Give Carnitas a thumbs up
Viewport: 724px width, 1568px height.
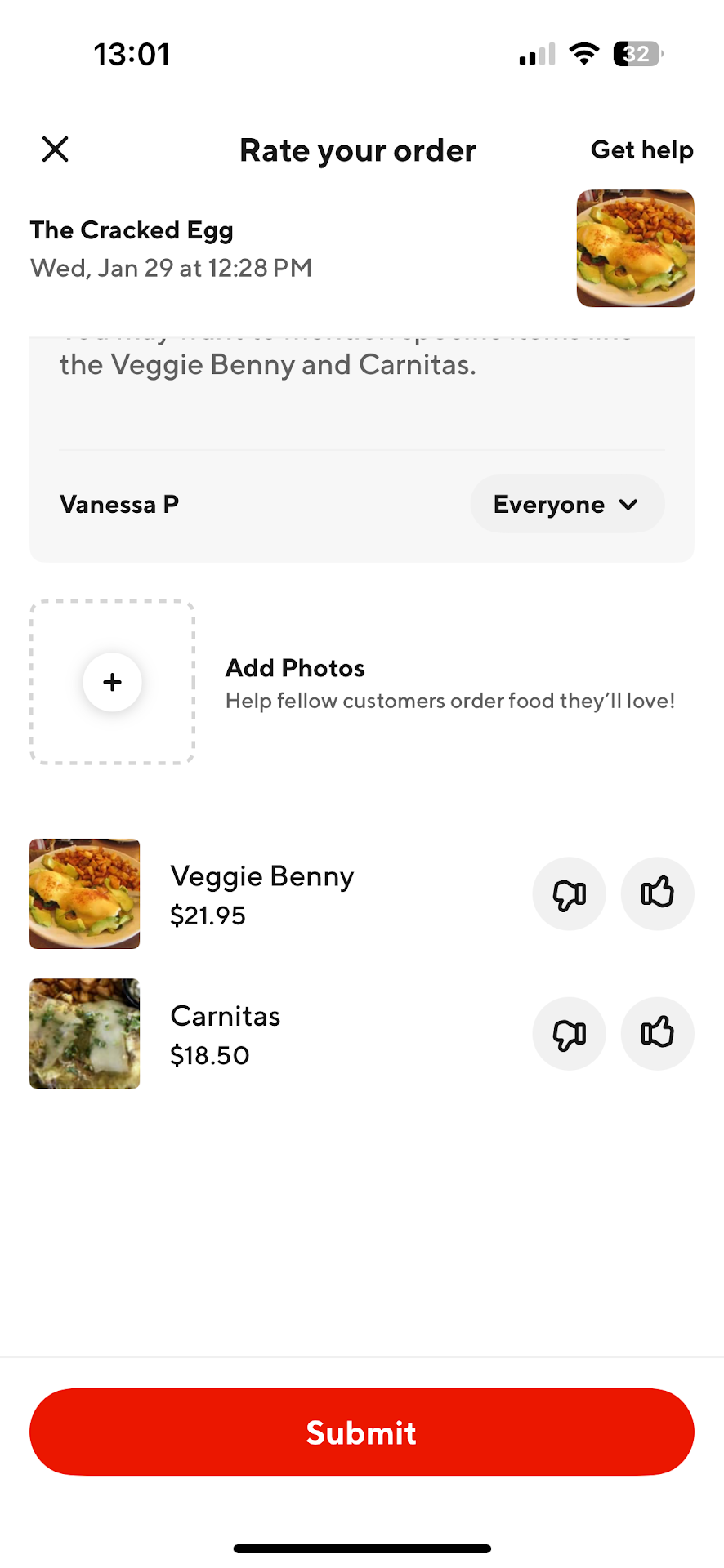657,1033
